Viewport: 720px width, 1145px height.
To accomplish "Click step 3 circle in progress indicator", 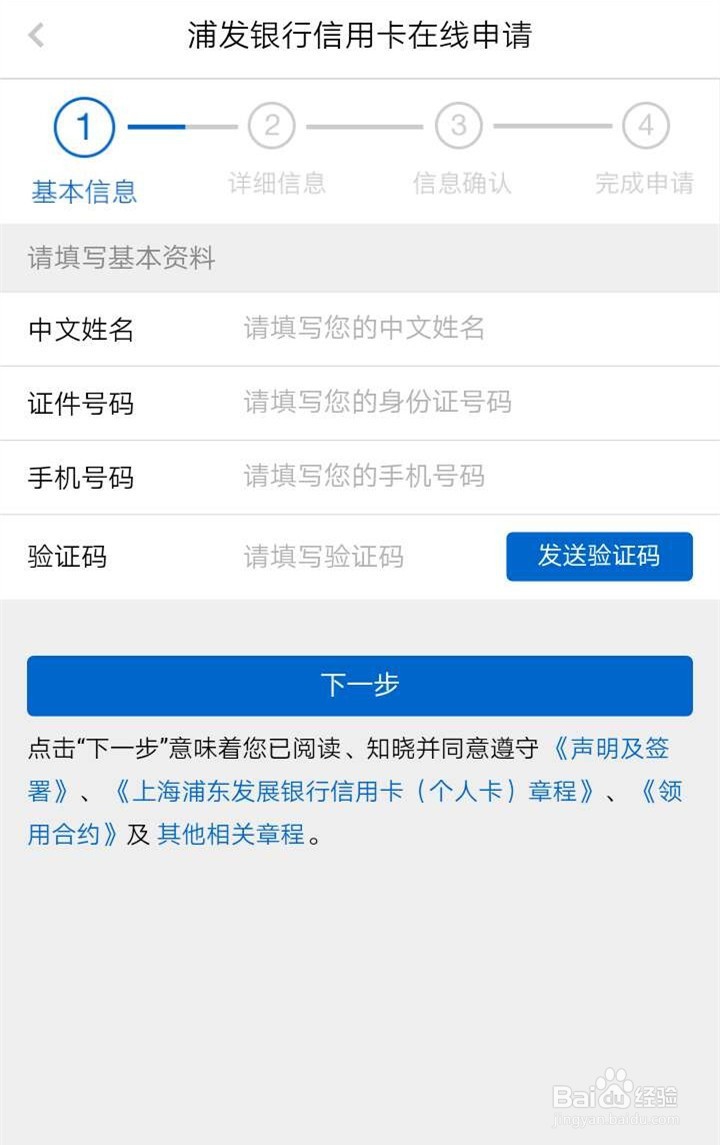I will tap(458, 125).
